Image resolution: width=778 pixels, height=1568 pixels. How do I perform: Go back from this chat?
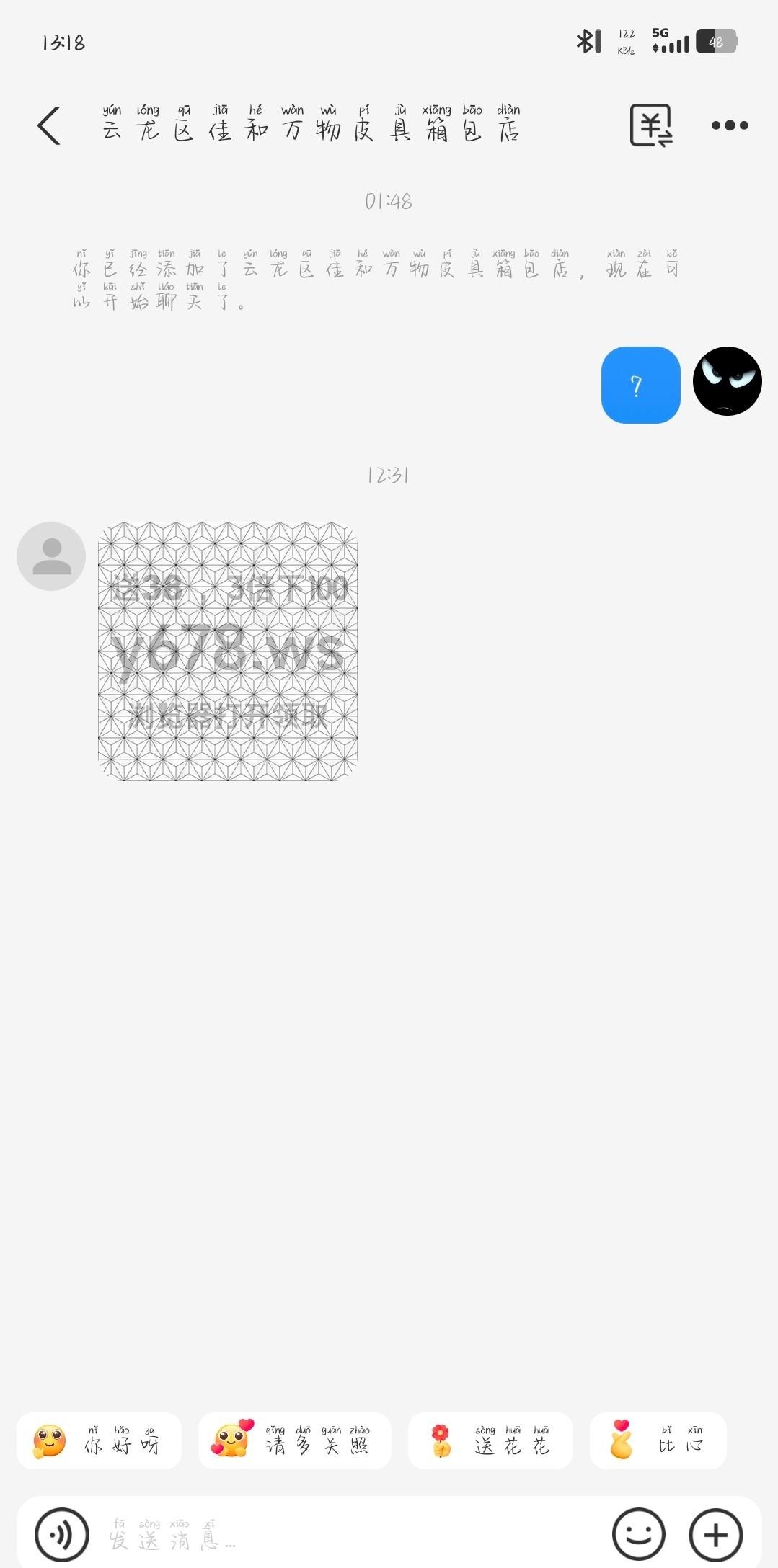point(49,126)
